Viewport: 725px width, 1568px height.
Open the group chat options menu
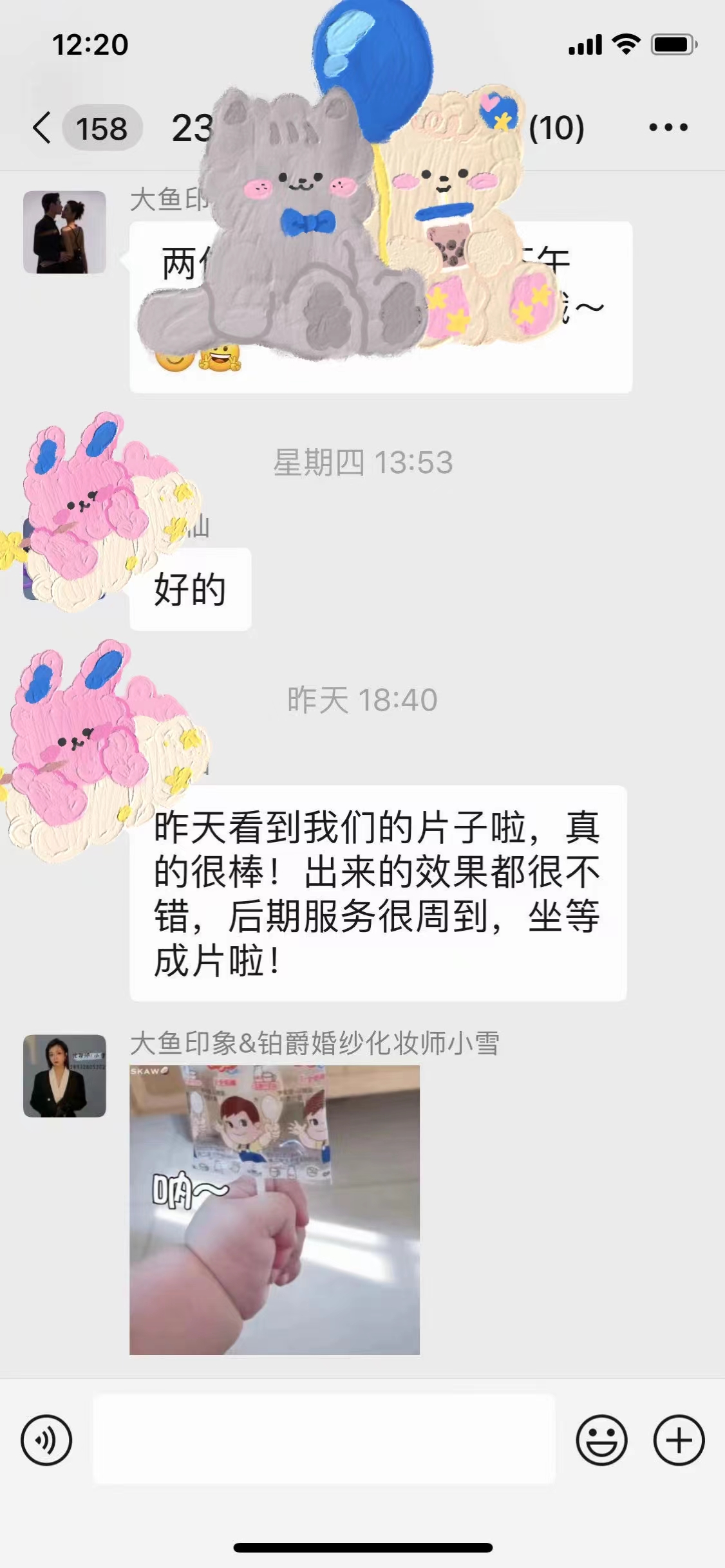click(x=668, y=127)
